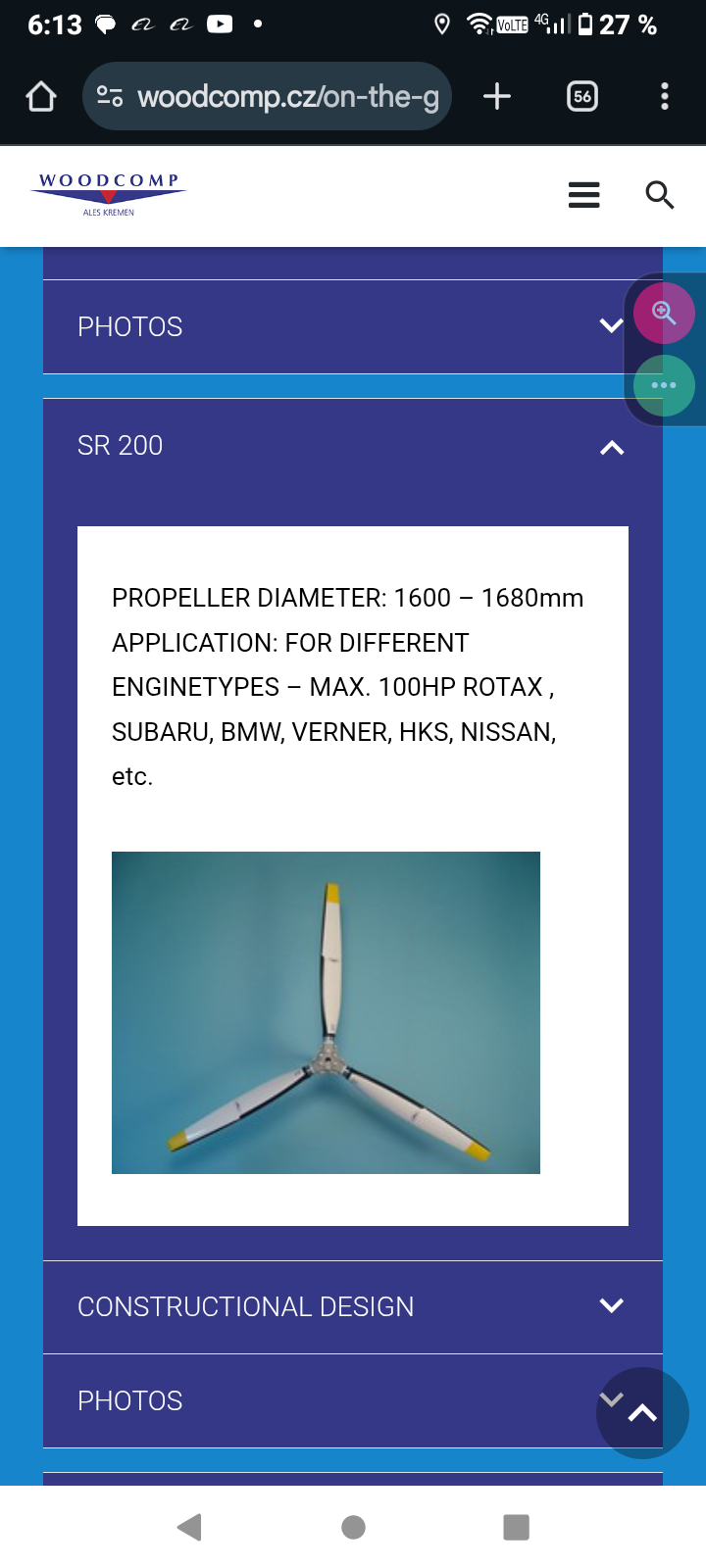
Task: Open the tab switcher showing 56 tabs
Action: click(582, 96)
